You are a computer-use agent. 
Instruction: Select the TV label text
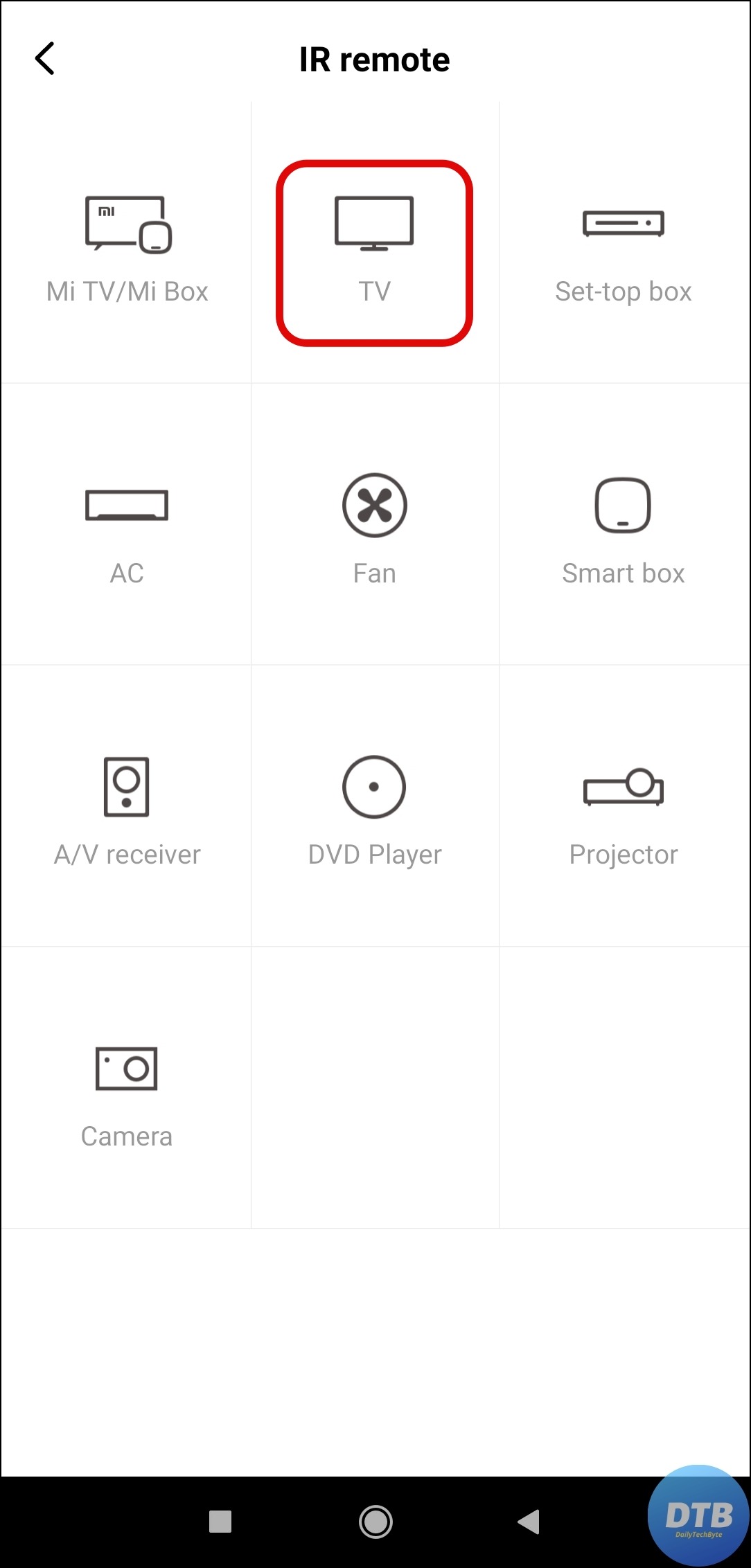374,292
